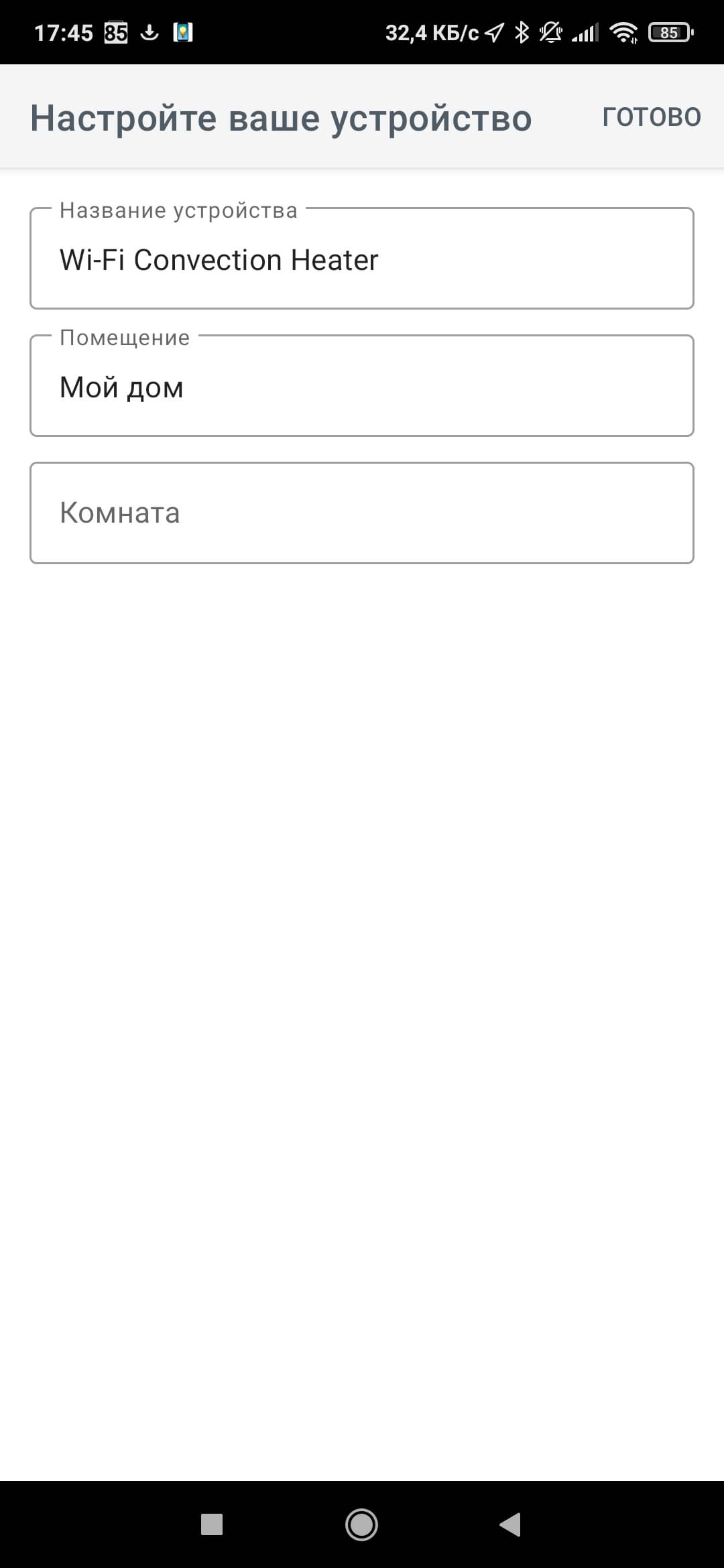Select the Помещение field with Мой дом
This screenshot has height=1568, width=724.
[362, 387]
